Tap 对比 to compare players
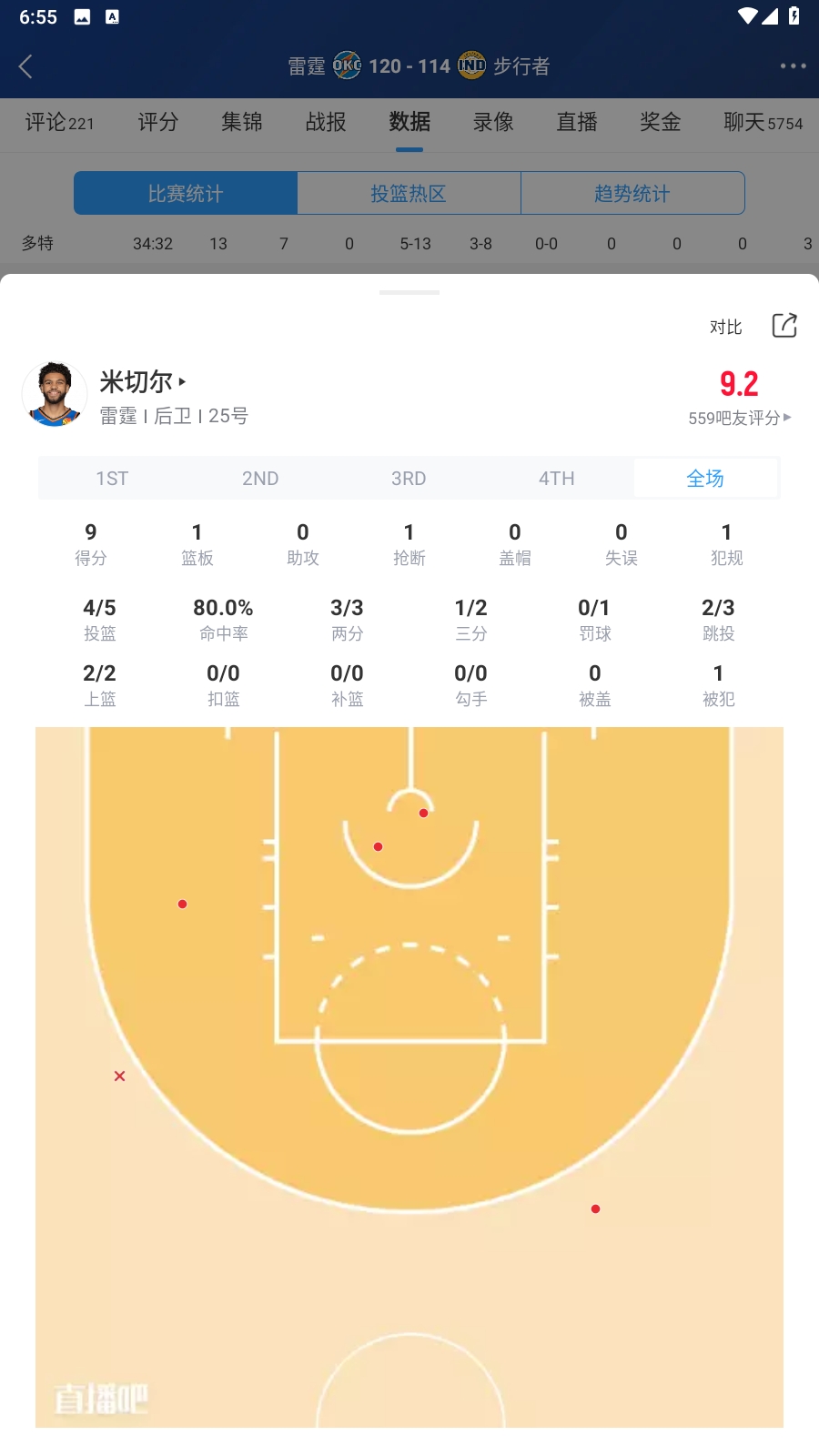Viewport: 819px width, 1456px height. coord(726,327)
